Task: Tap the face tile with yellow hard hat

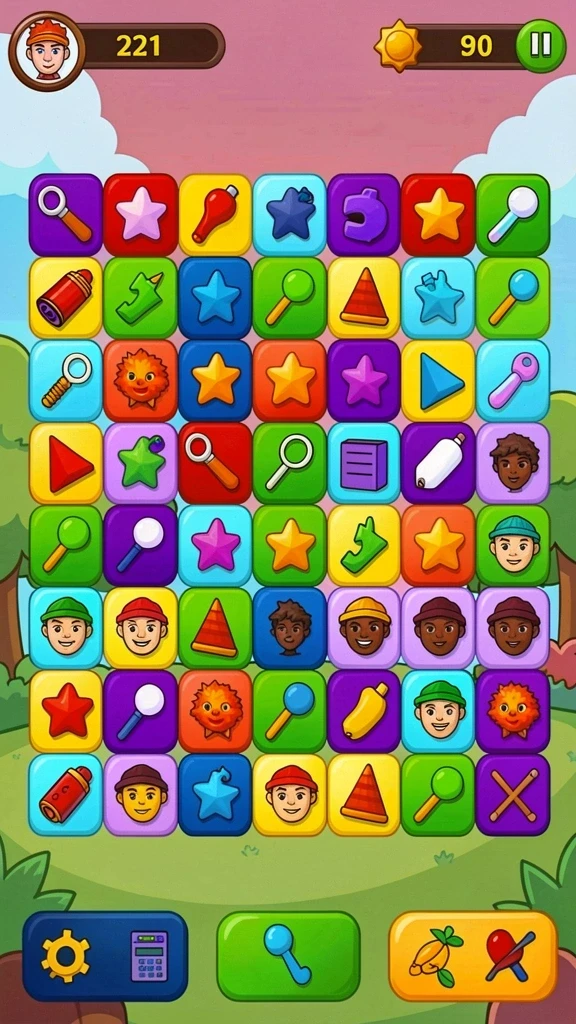Action: tap(364, 629)
